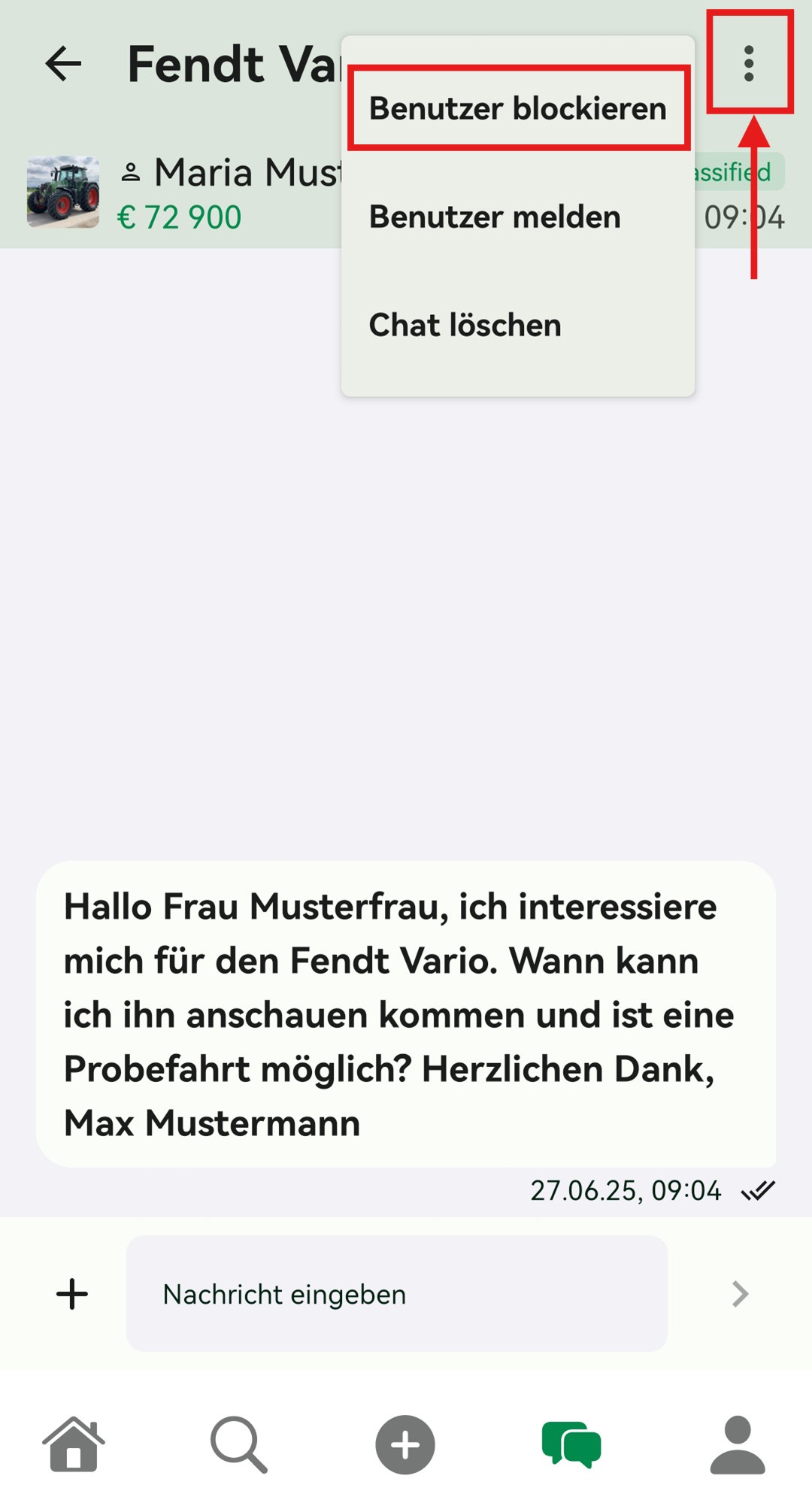Open search from the bottom bar

click(x=239, y=1444)
